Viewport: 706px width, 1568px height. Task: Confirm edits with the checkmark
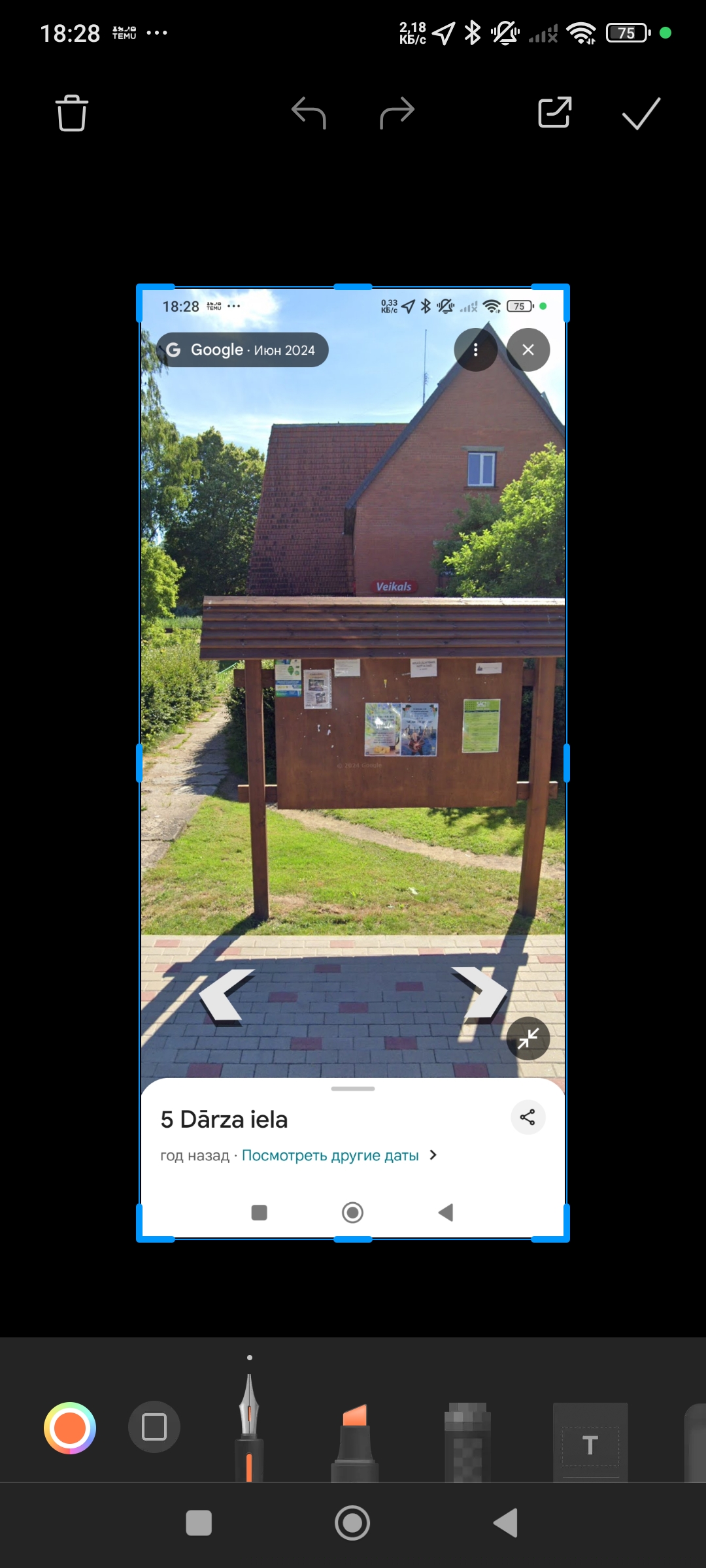click(x=641, y=114)
